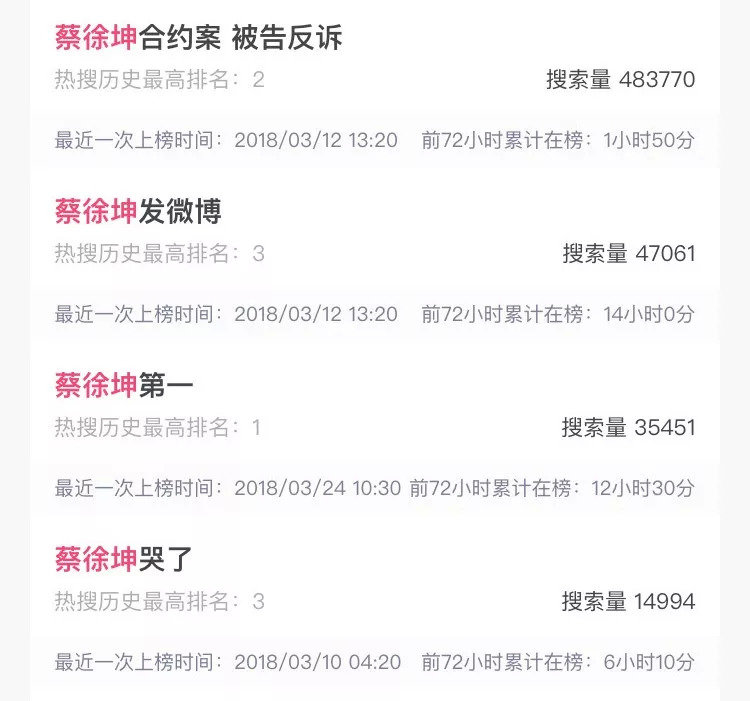Select the 蔡徐坤第一 hot search row
The height and width of the screenshot is (701, 750).
click(x=125, y=385)
